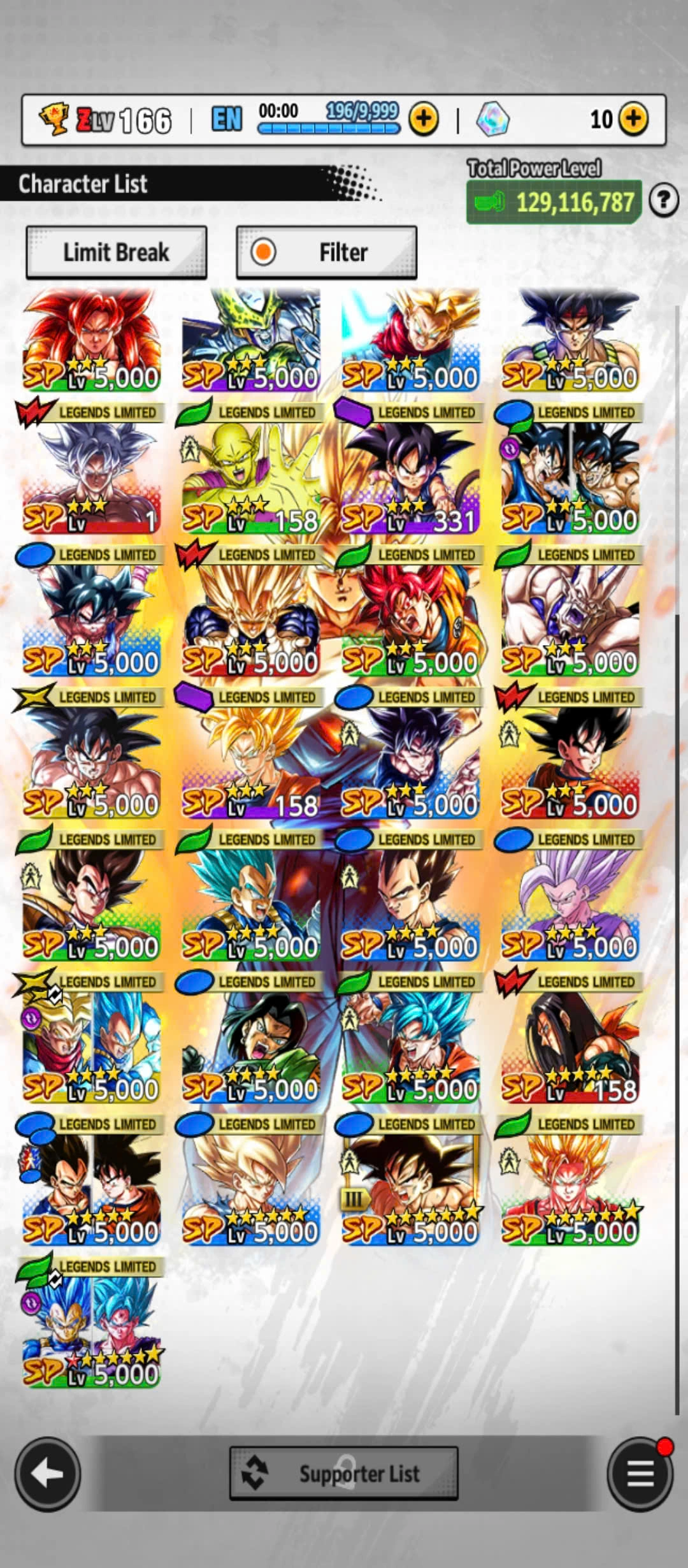The height and width of the screenshot is (1568, 688).
Task: Add crystals with the plus beside 10
Action: pyautogui.click(x=633, y=119)
